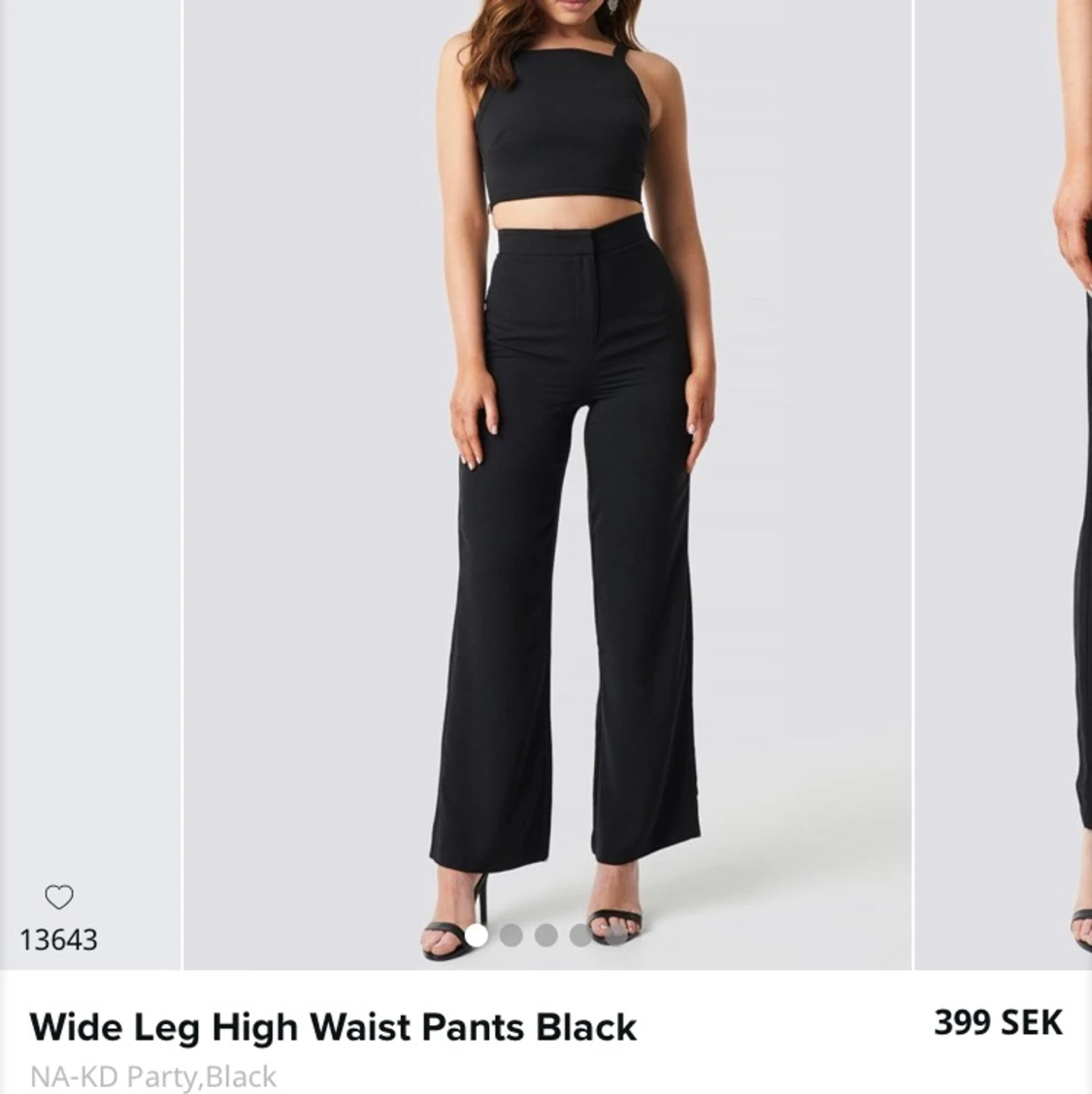Like the product with the heart icon
Image resolution: width=1092 pixels, height=1094 pixels.
[x=59, y=897]
